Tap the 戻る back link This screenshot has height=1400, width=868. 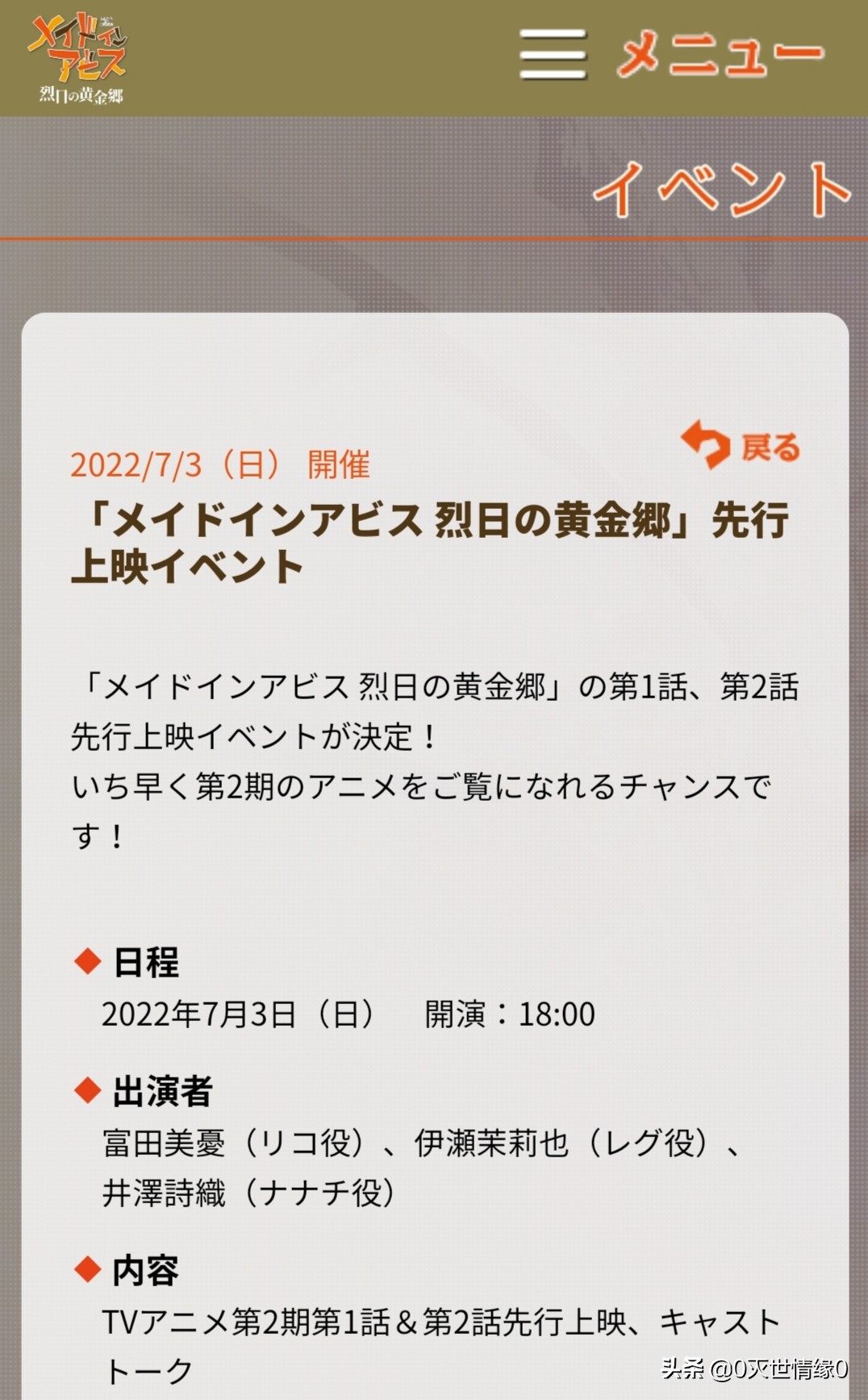point(741,445)
